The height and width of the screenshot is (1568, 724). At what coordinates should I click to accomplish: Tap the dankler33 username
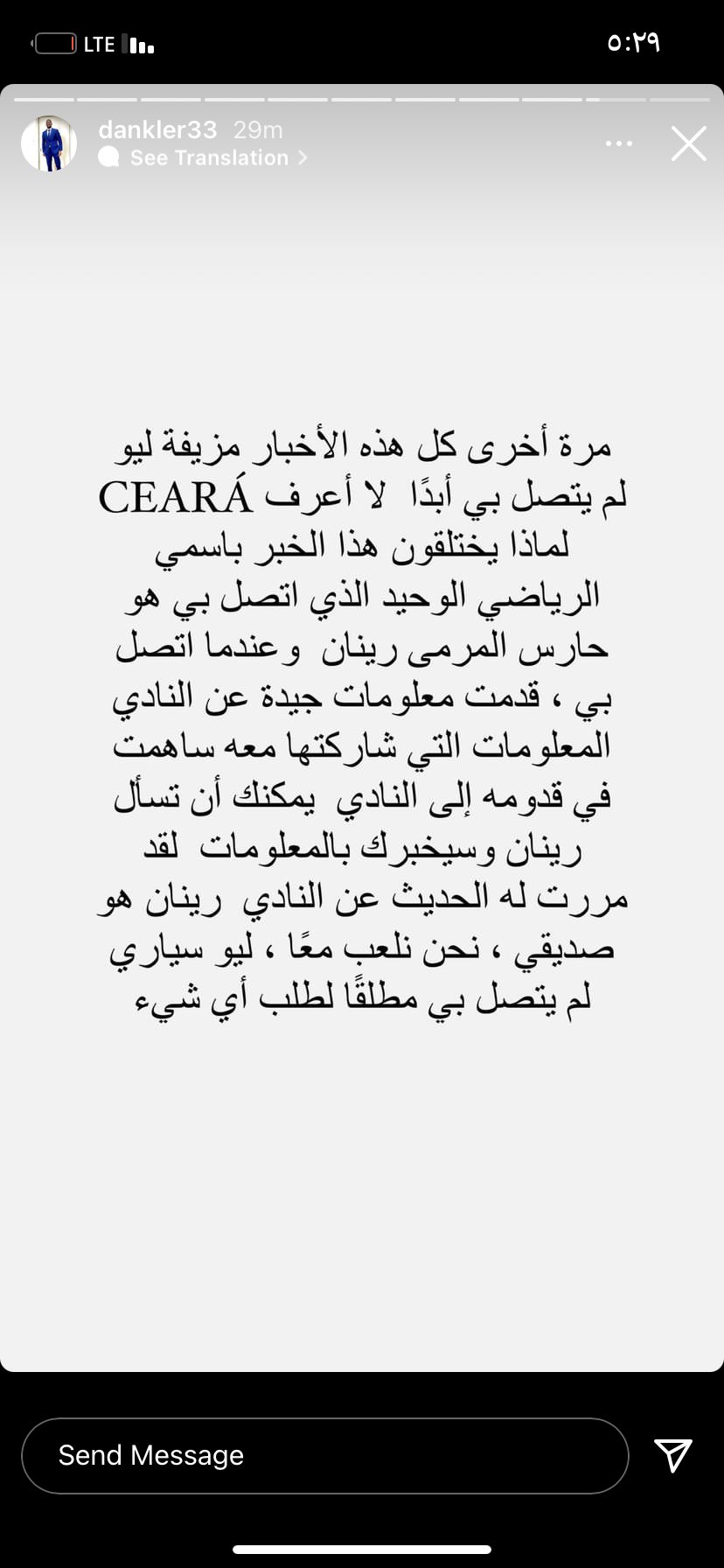157,129
